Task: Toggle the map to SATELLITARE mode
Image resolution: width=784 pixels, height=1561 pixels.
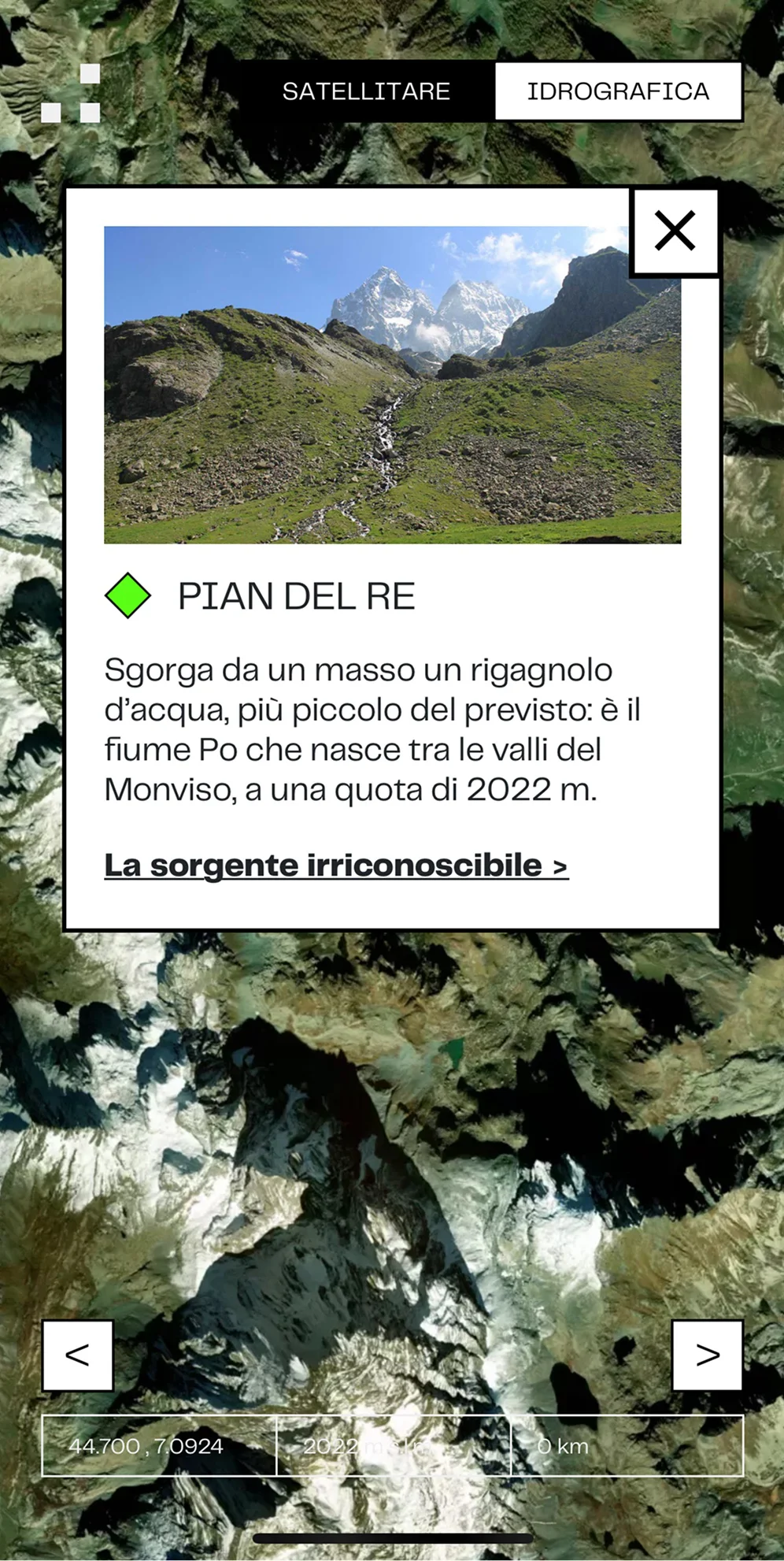Action: (367, 91)
